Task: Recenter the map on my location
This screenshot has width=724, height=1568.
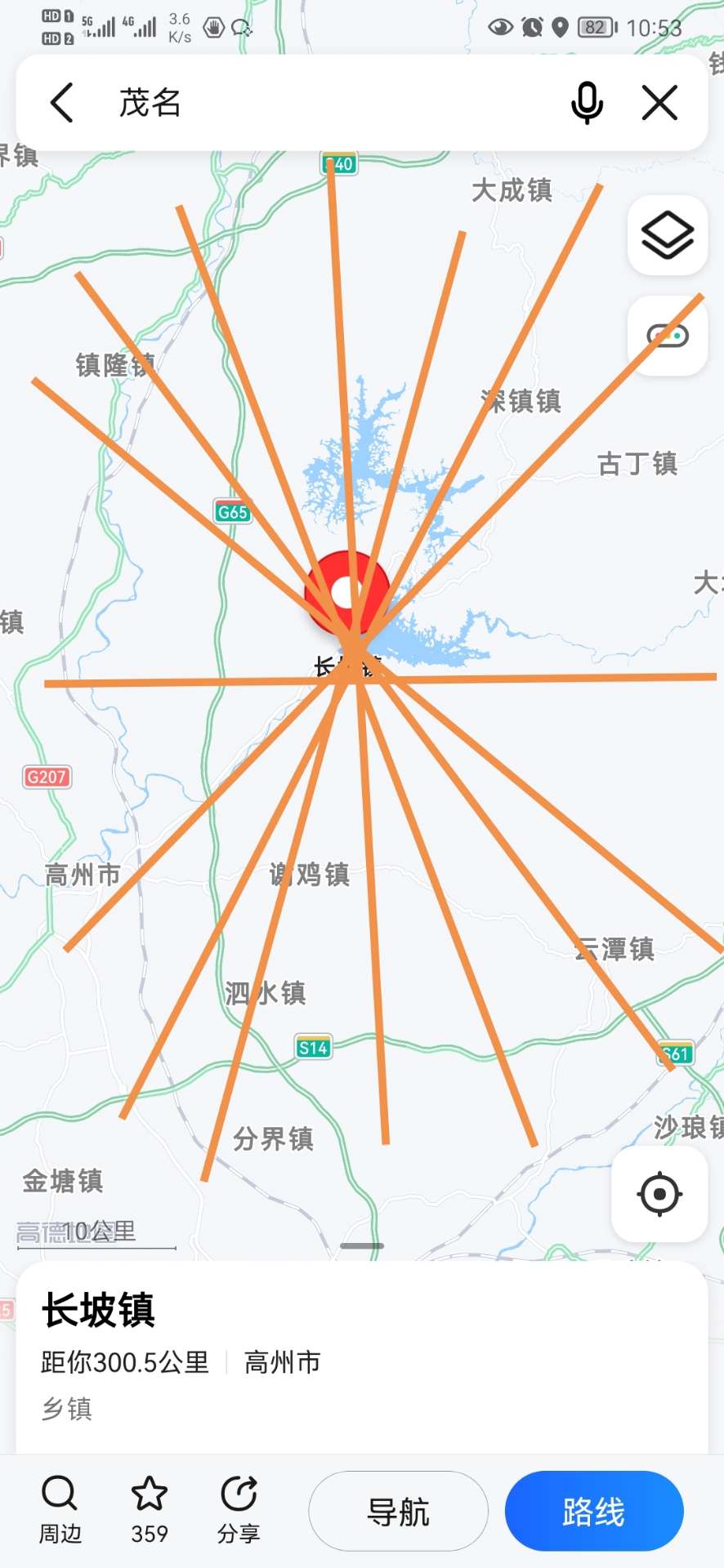Action: pyautogui.click(x=659, y=1194)
